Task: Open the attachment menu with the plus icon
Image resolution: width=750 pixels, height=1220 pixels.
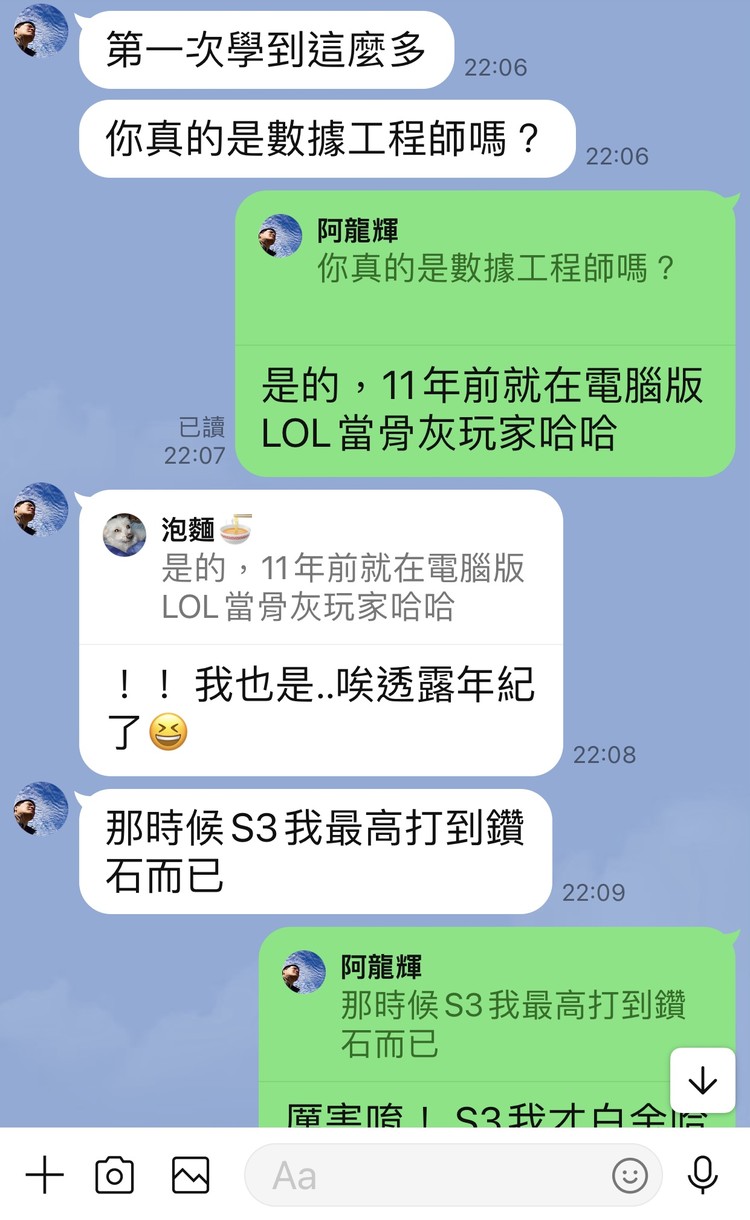Action: [x=44, y=1176]
